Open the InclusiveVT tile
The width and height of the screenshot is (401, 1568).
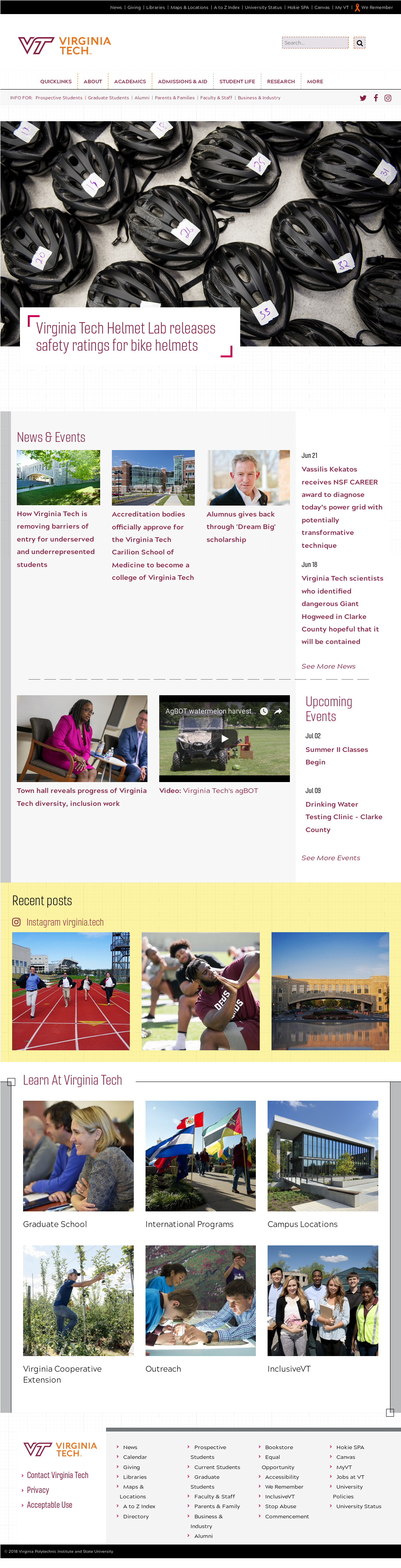(289, 1369)
